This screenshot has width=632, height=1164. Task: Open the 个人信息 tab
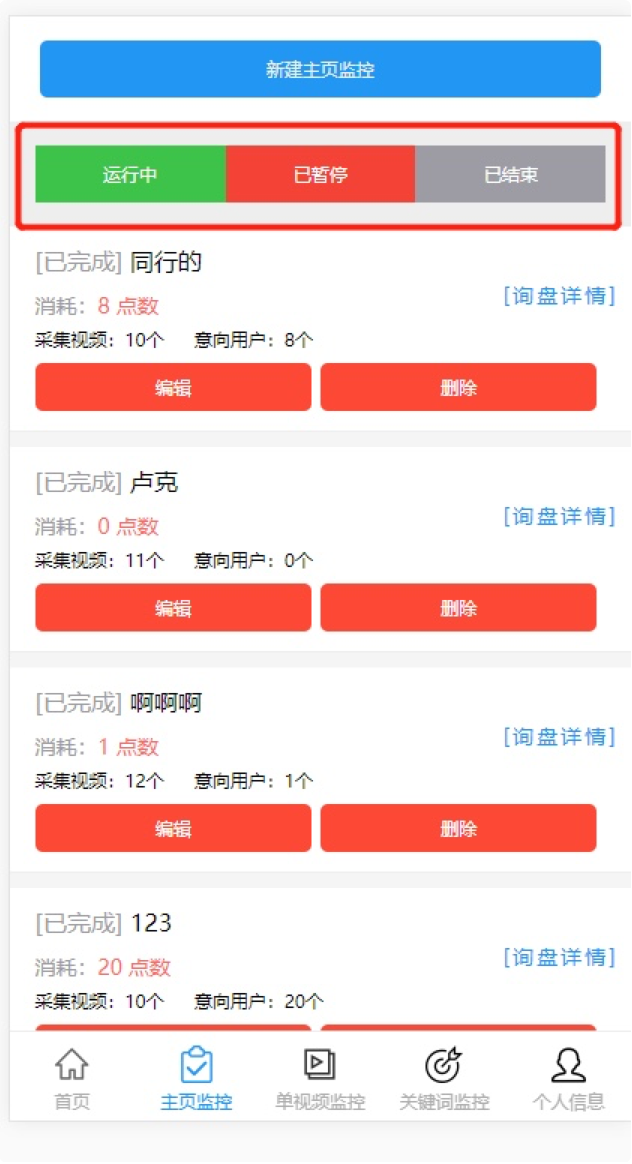568,1078
